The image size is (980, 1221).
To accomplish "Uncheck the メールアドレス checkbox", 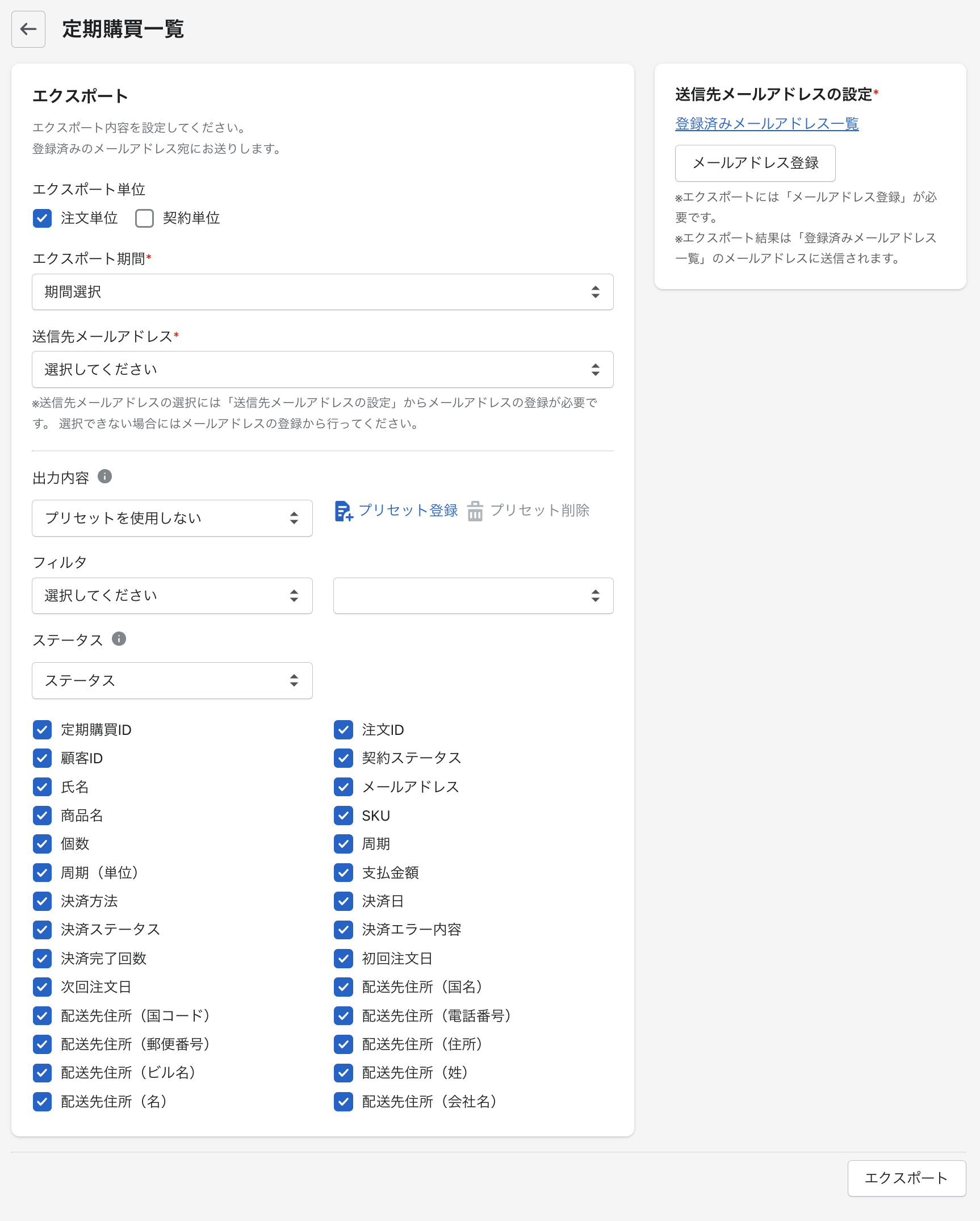I will [x=344, y=787].
